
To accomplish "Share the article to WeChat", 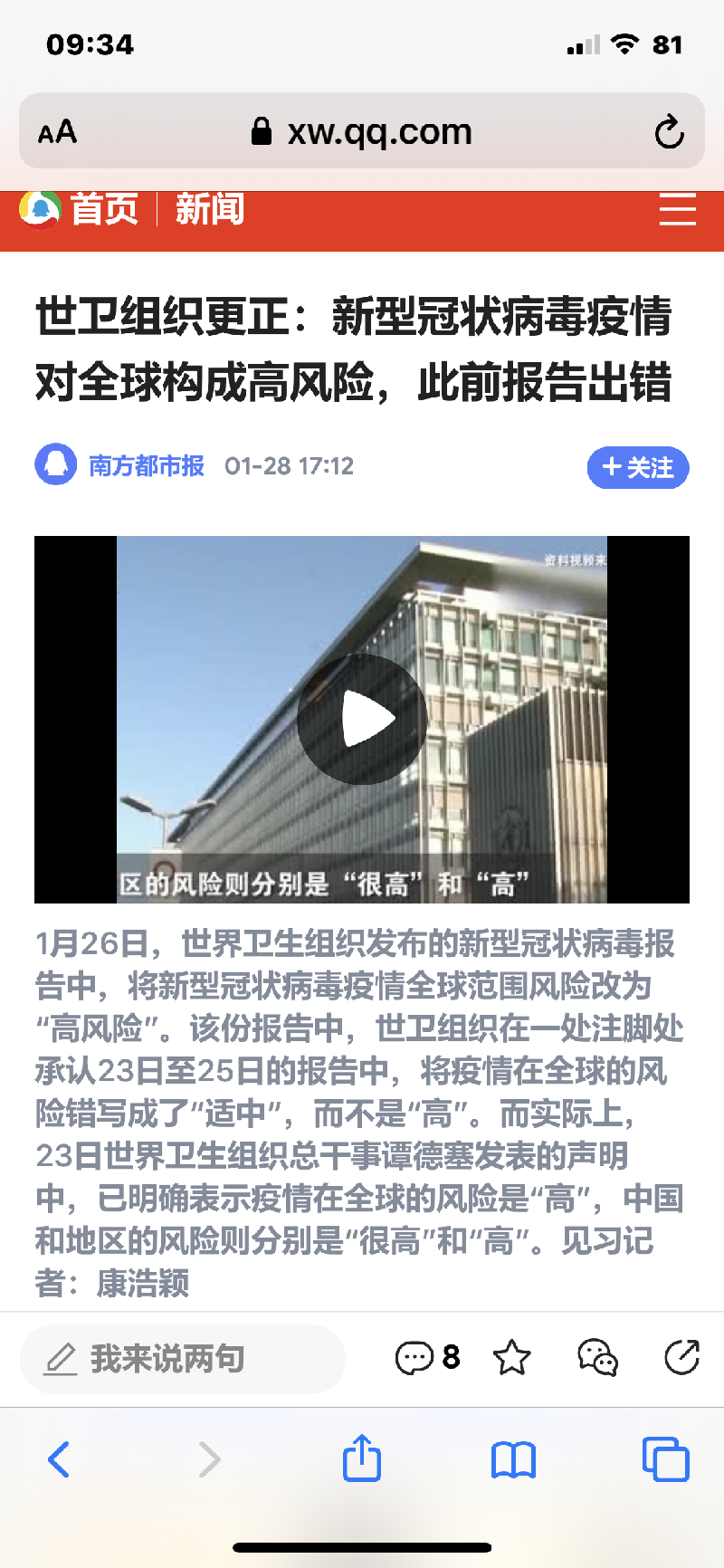I will pyautogui.click(x=597, y=1357).
